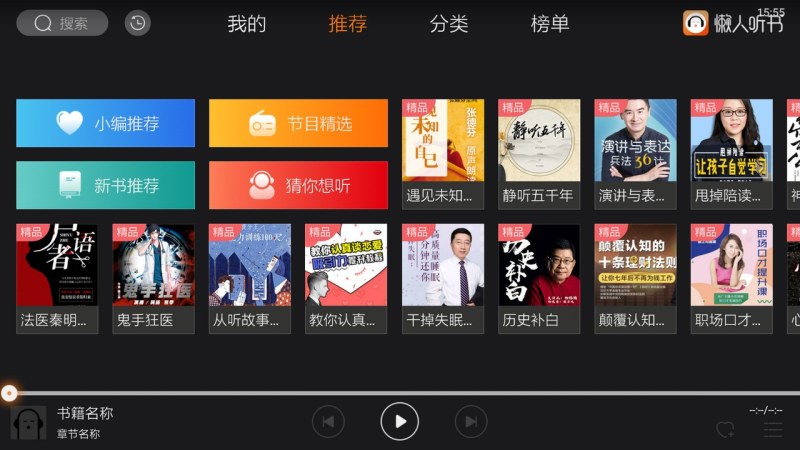
Task: Open the listening history clock icon
Action: (138, 23)
